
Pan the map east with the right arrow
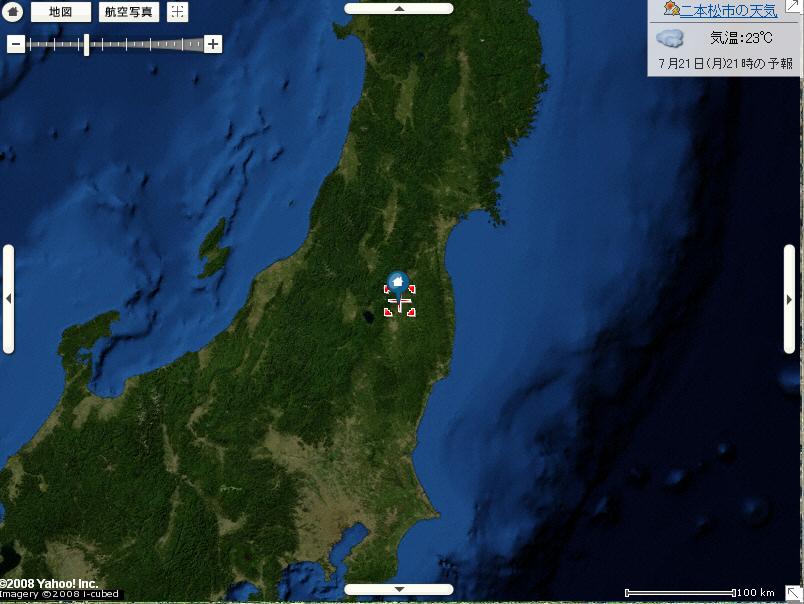pyautogui.click(x=789, y=298)
